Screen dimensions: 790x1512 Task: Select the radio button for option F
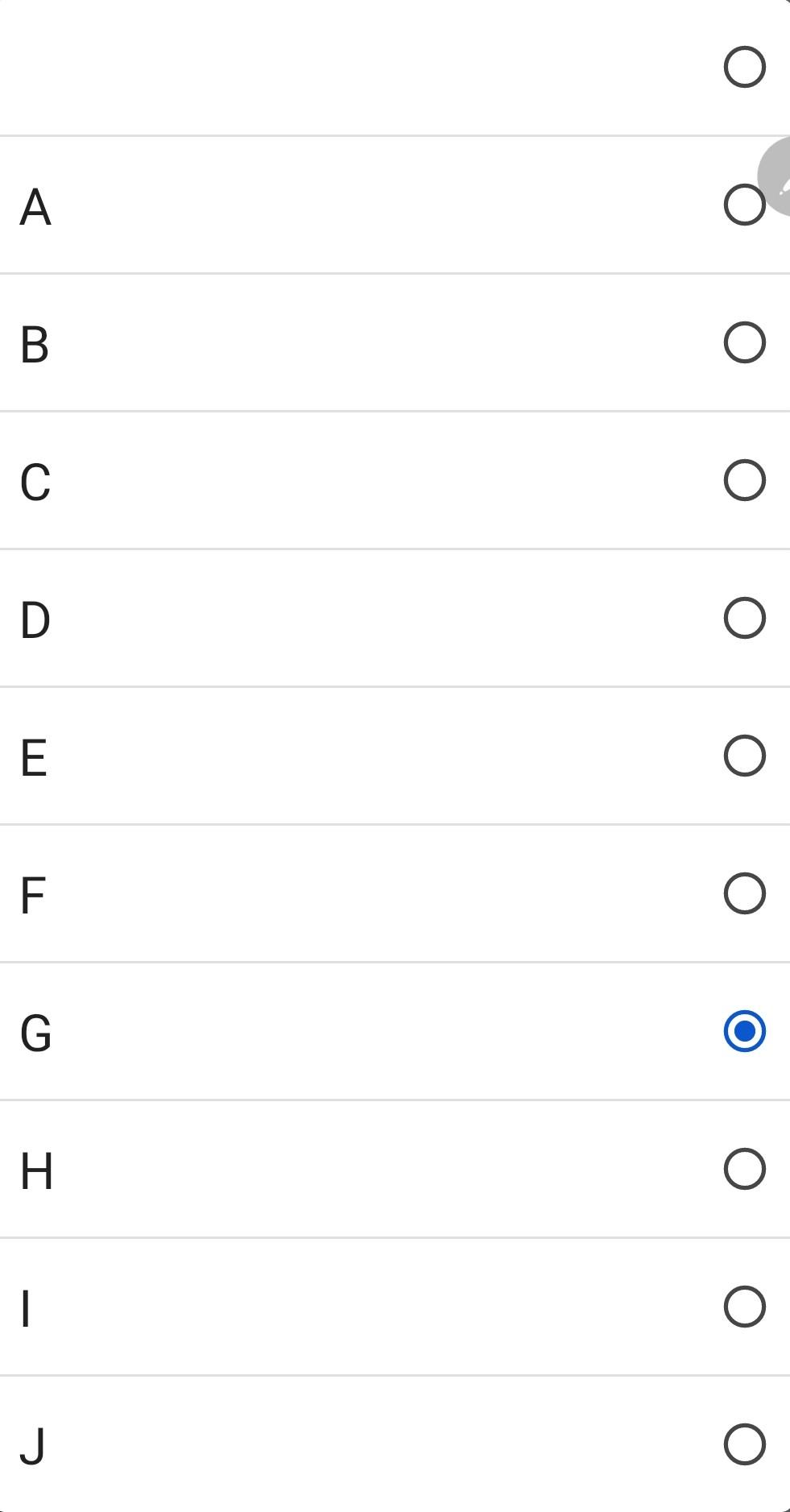pos(743,892)
